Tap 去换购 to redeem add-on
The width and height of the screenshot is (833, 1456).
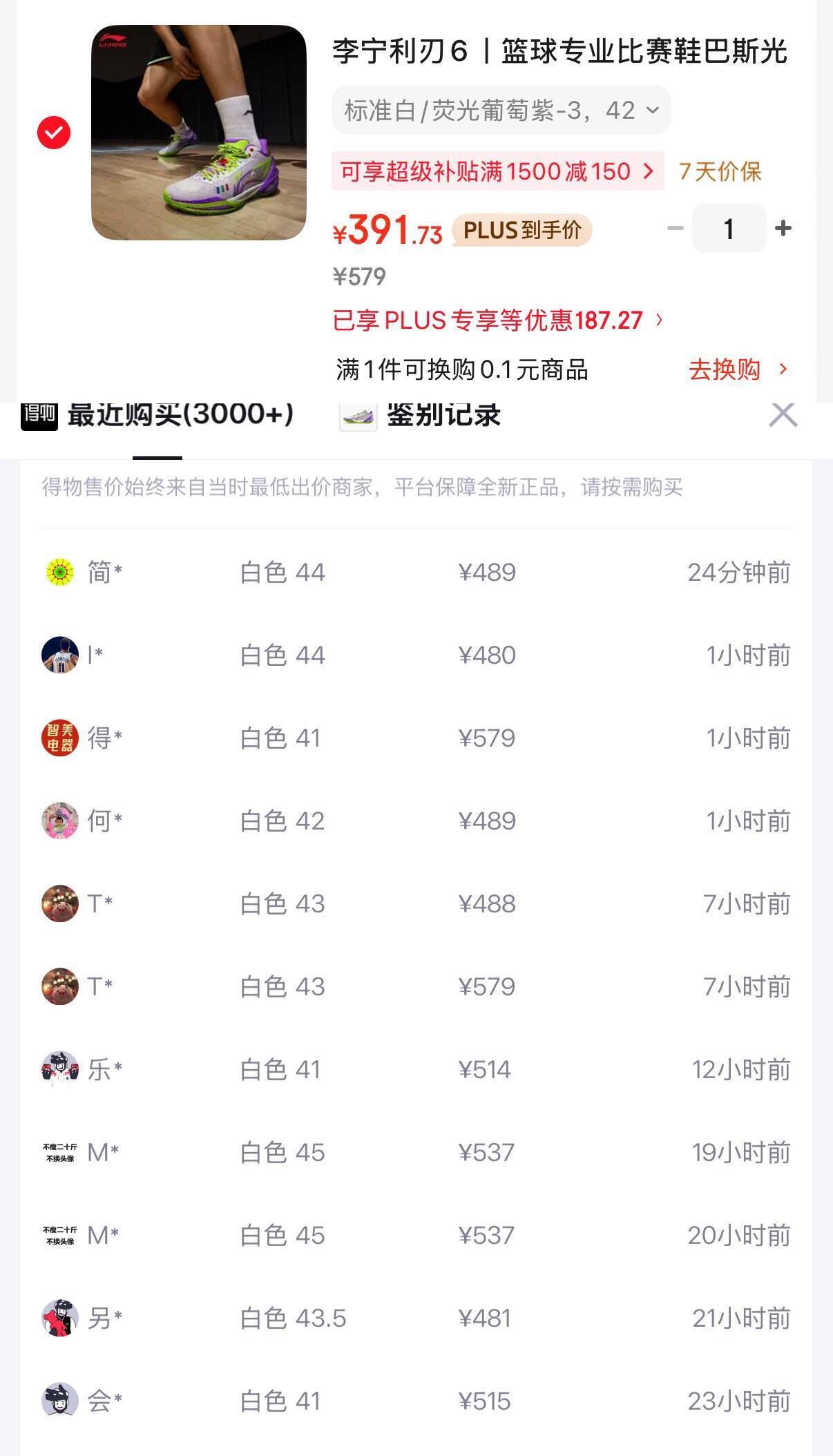pos(737,370)
